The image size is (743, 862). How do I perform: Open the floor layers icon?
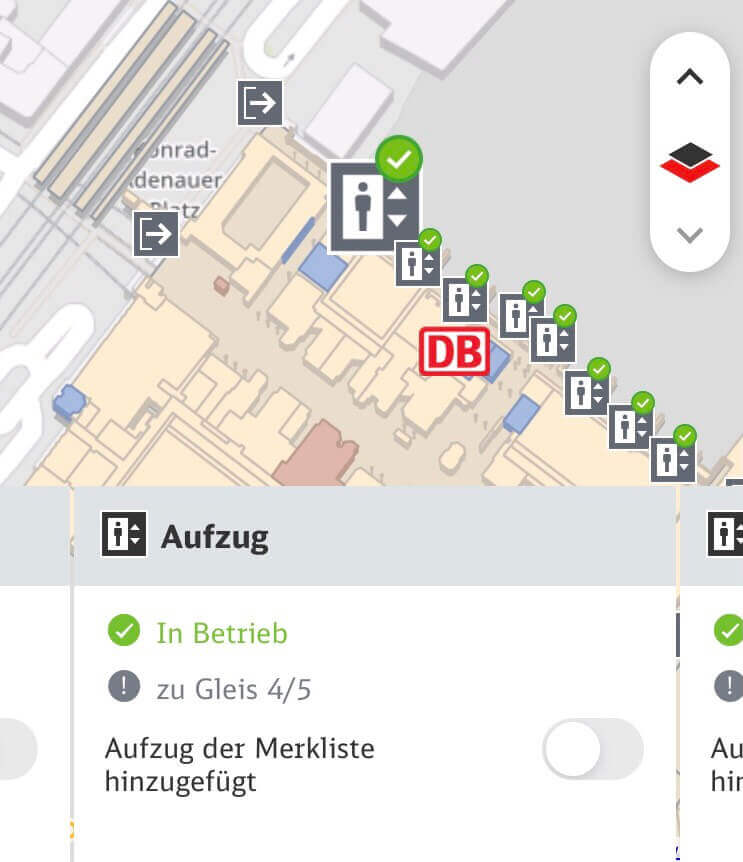point(690,162)
